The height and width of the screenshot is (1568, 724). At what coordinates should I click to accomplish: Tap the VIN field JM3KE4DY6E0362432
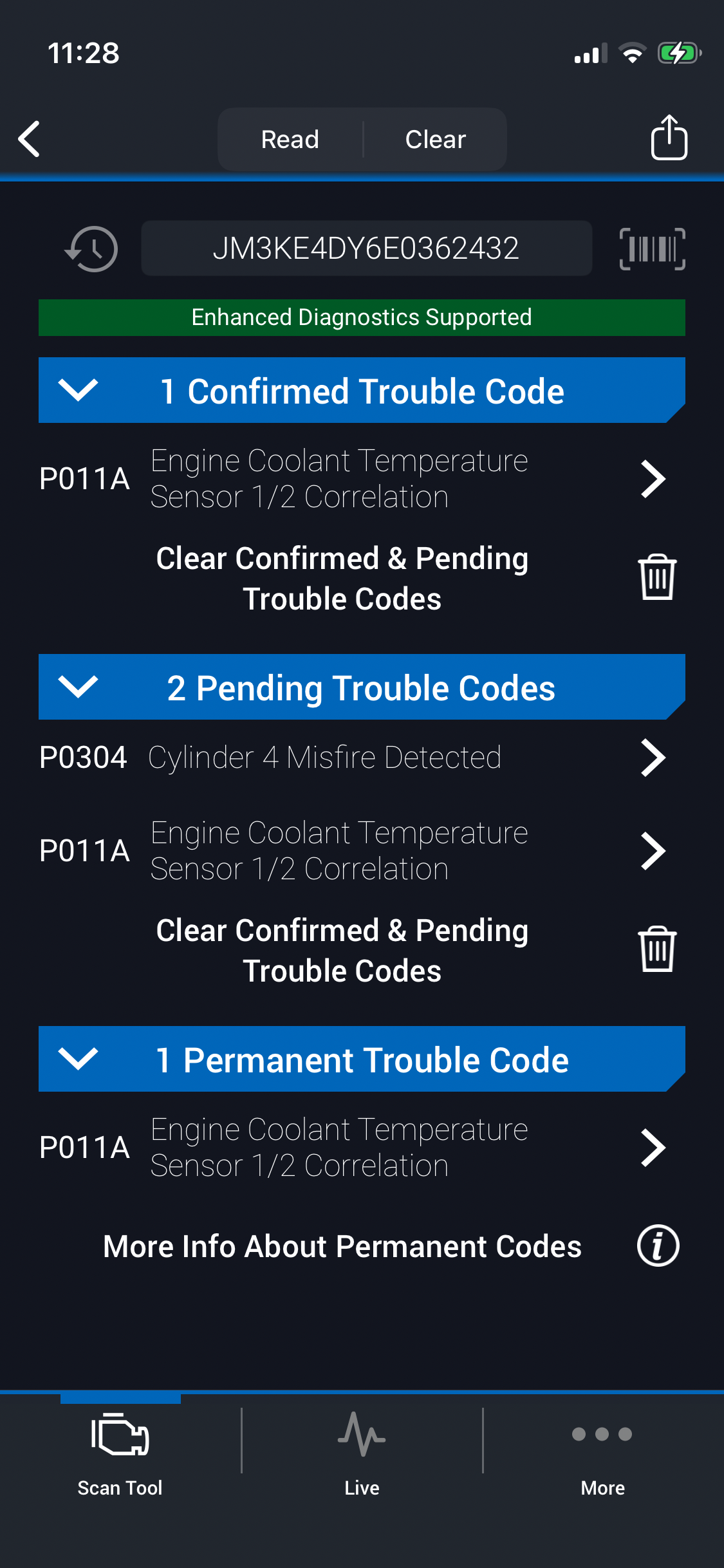366,249
